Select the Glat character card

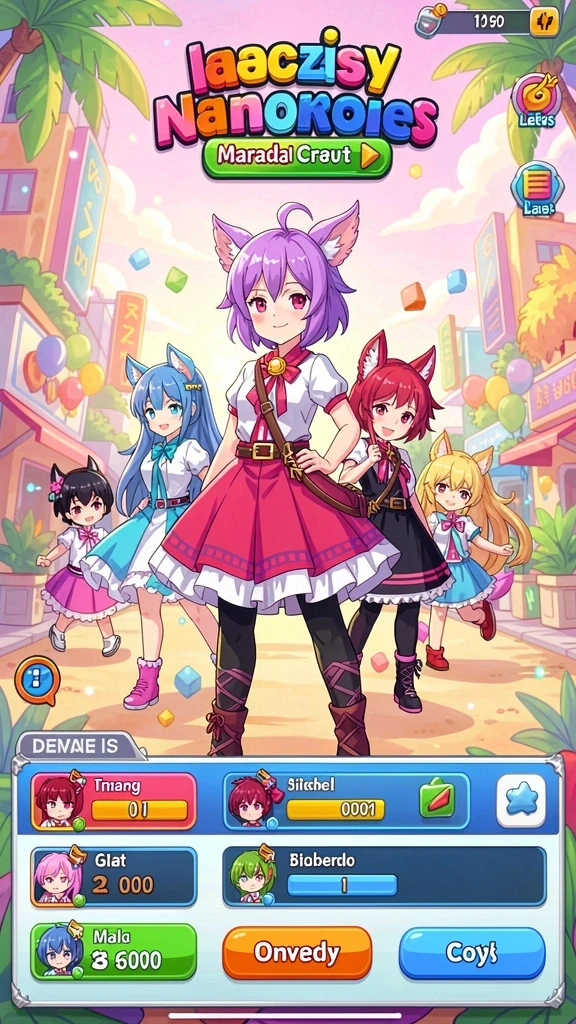pos(114,877)
